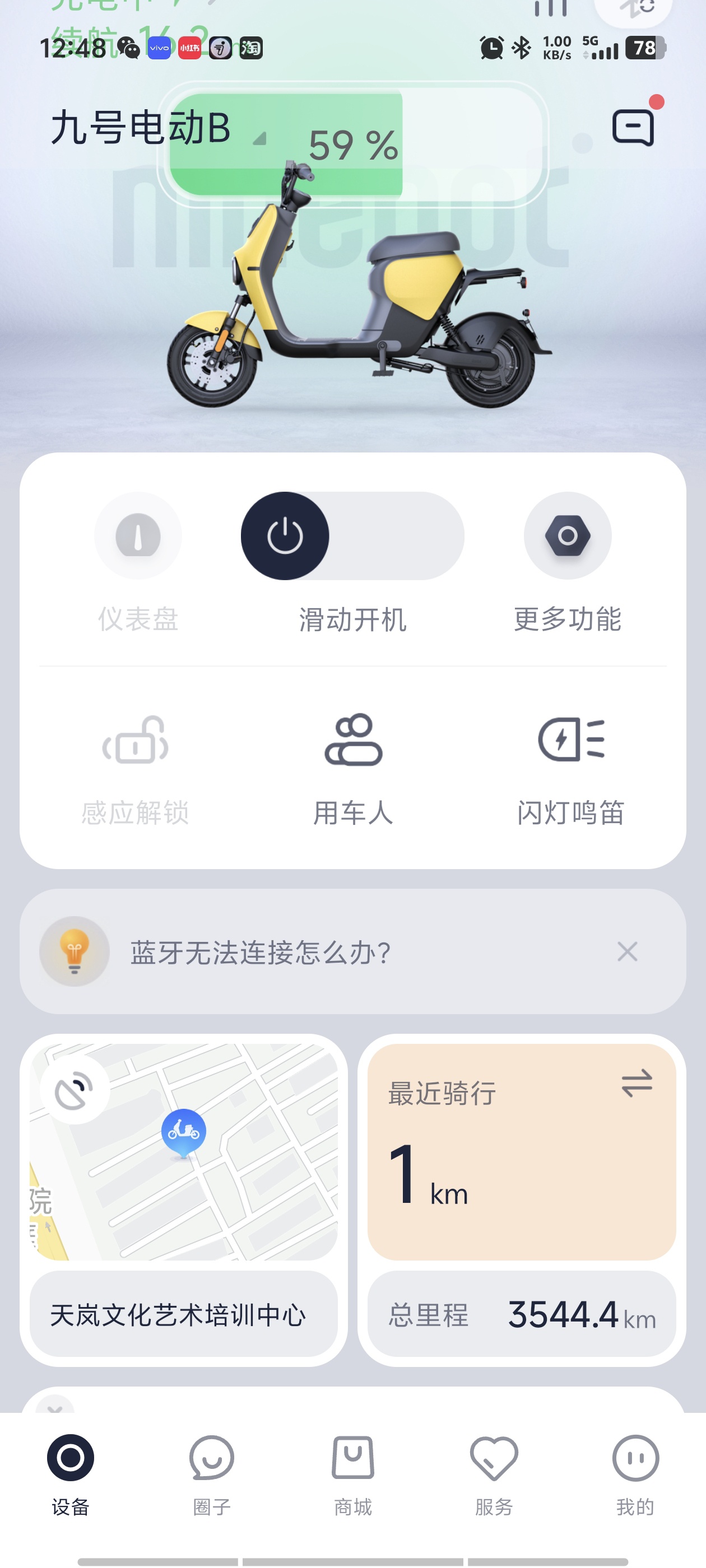Tap the satellite positioning icon on map
Screen dimensions: 706x1568
coord(75,1090)
